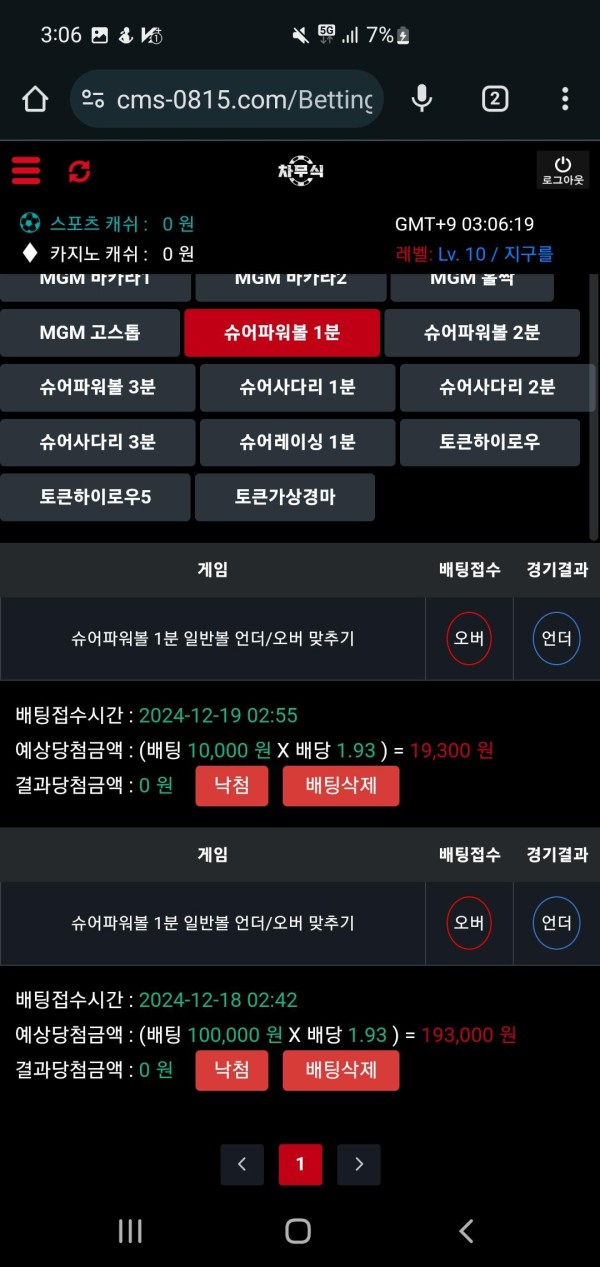This screenshot has width=600, height=1267.
Task: Delete the 100,000 원 bet with 배팅삭제
Action: tap(341, 1070)
